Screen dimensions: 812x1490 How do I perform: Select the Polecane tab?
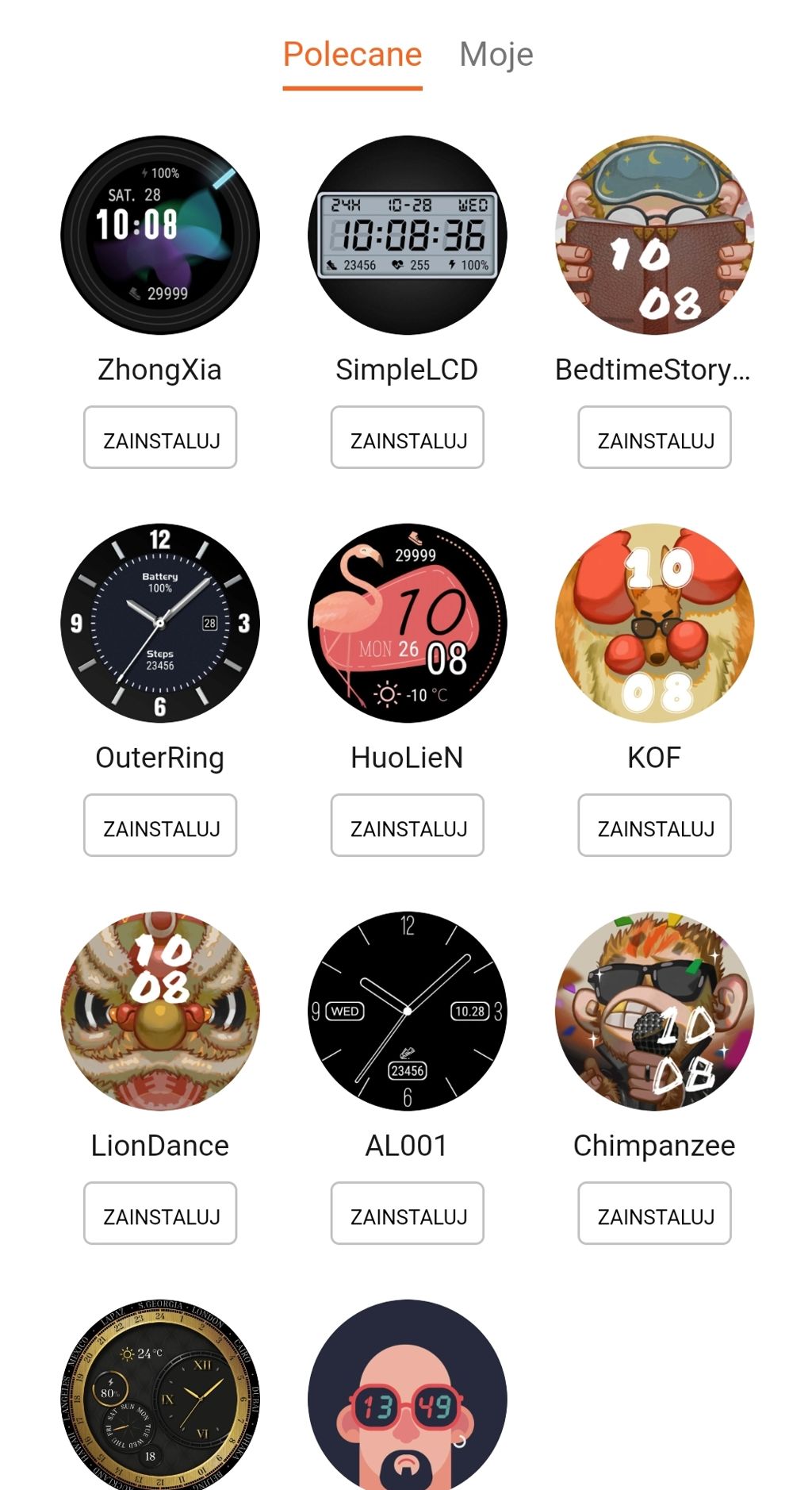tap(352, 55)
